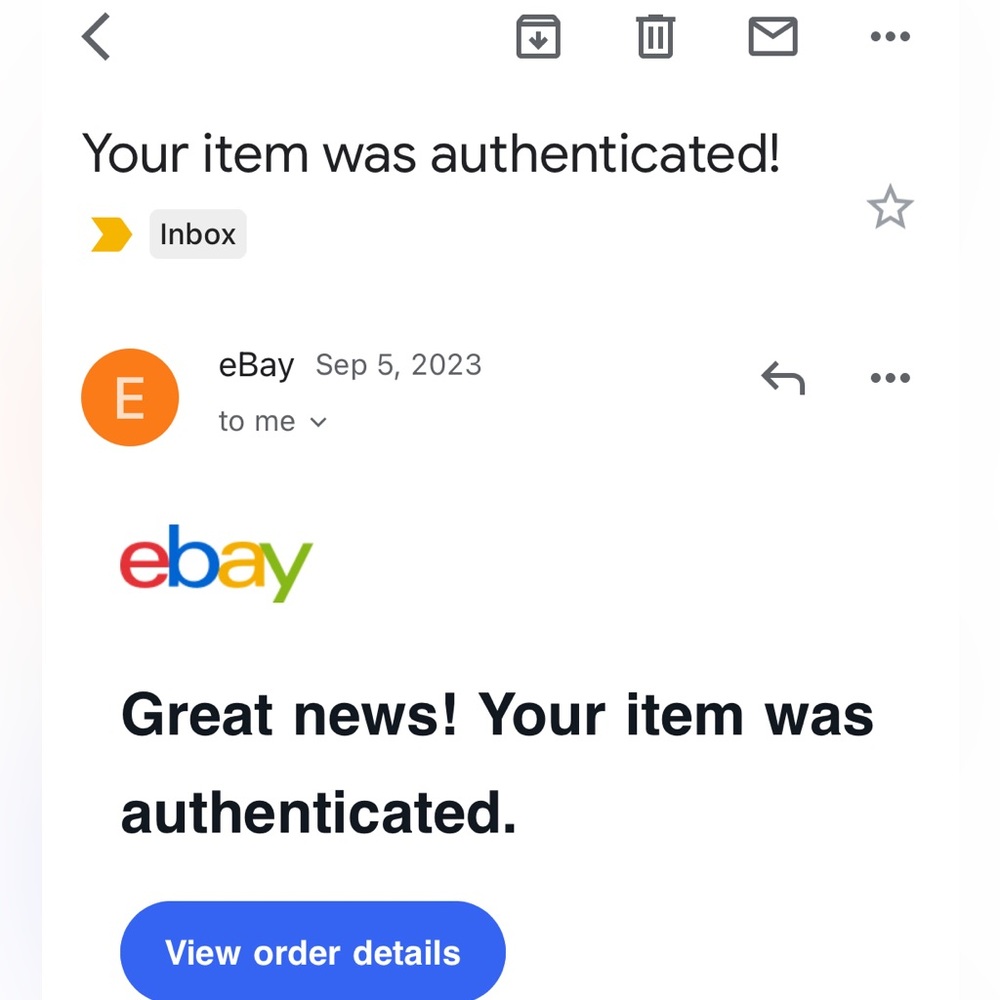Delete this email
1000x1000 pixels.
point(655,39)
